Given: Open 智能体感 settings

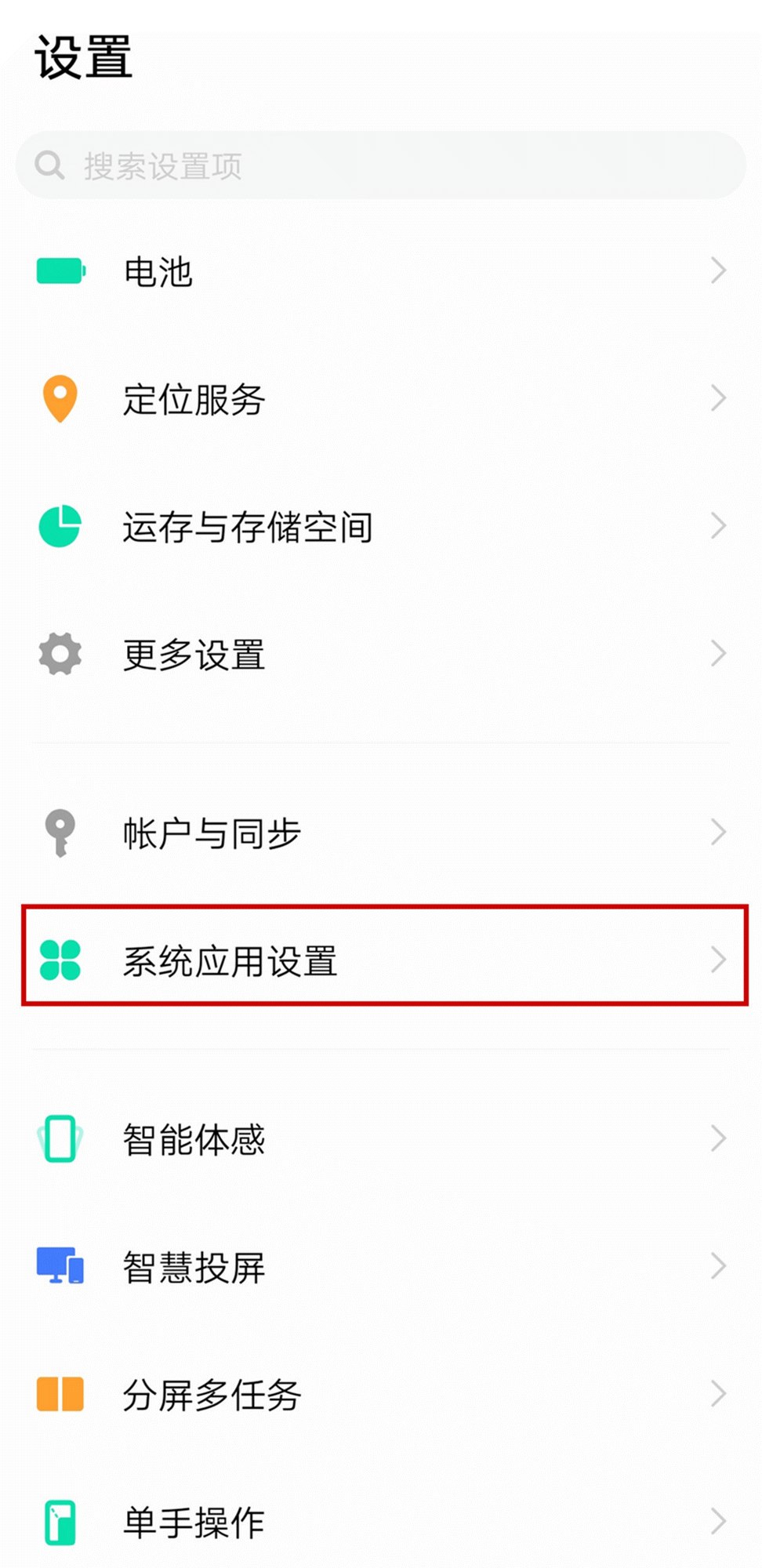Looking at the screenshot, I should tap(381, 1138).
